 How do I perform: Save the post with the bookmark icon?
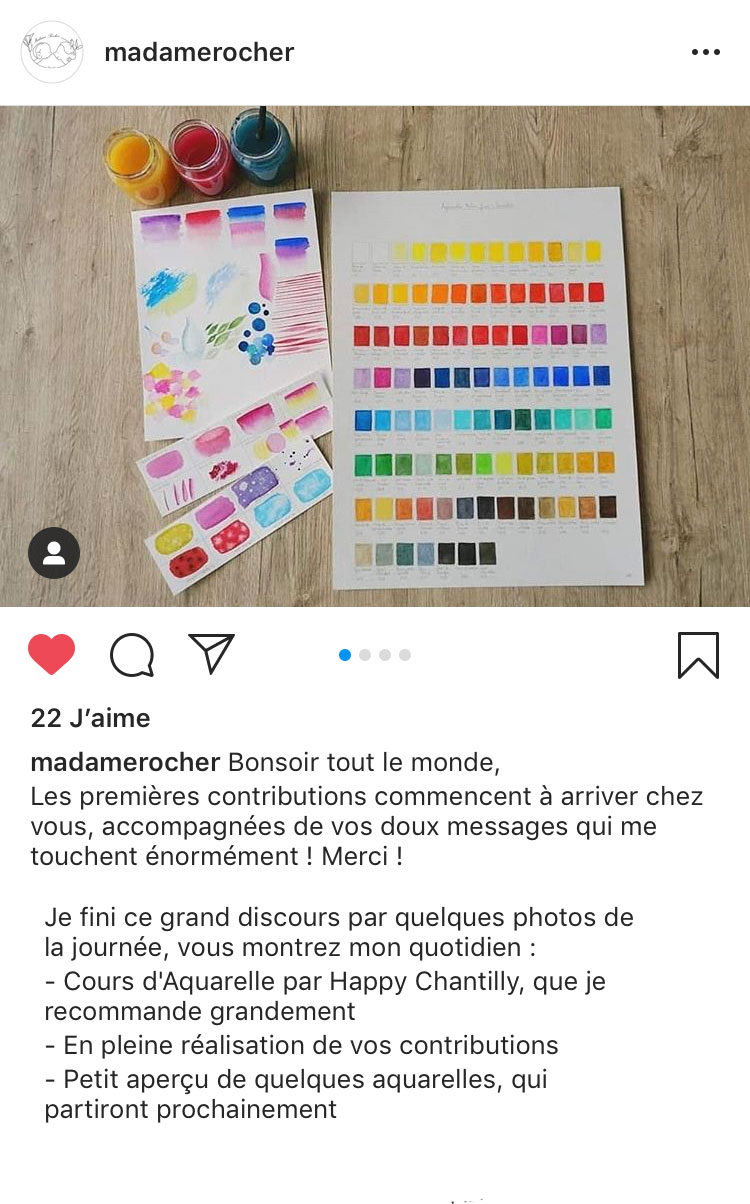(698, 655)
